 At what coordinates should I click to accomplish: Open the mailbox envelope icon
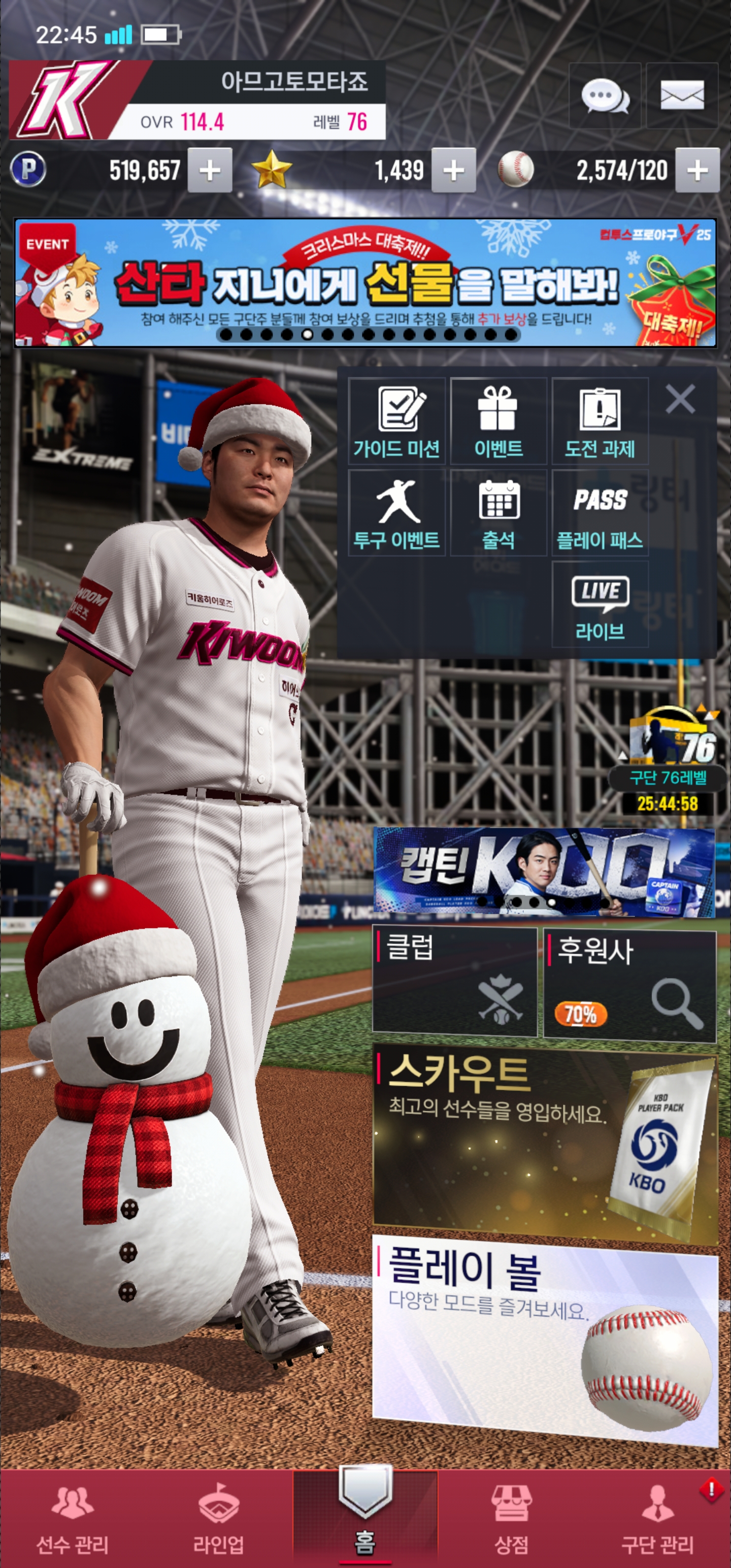pos(682,96)
